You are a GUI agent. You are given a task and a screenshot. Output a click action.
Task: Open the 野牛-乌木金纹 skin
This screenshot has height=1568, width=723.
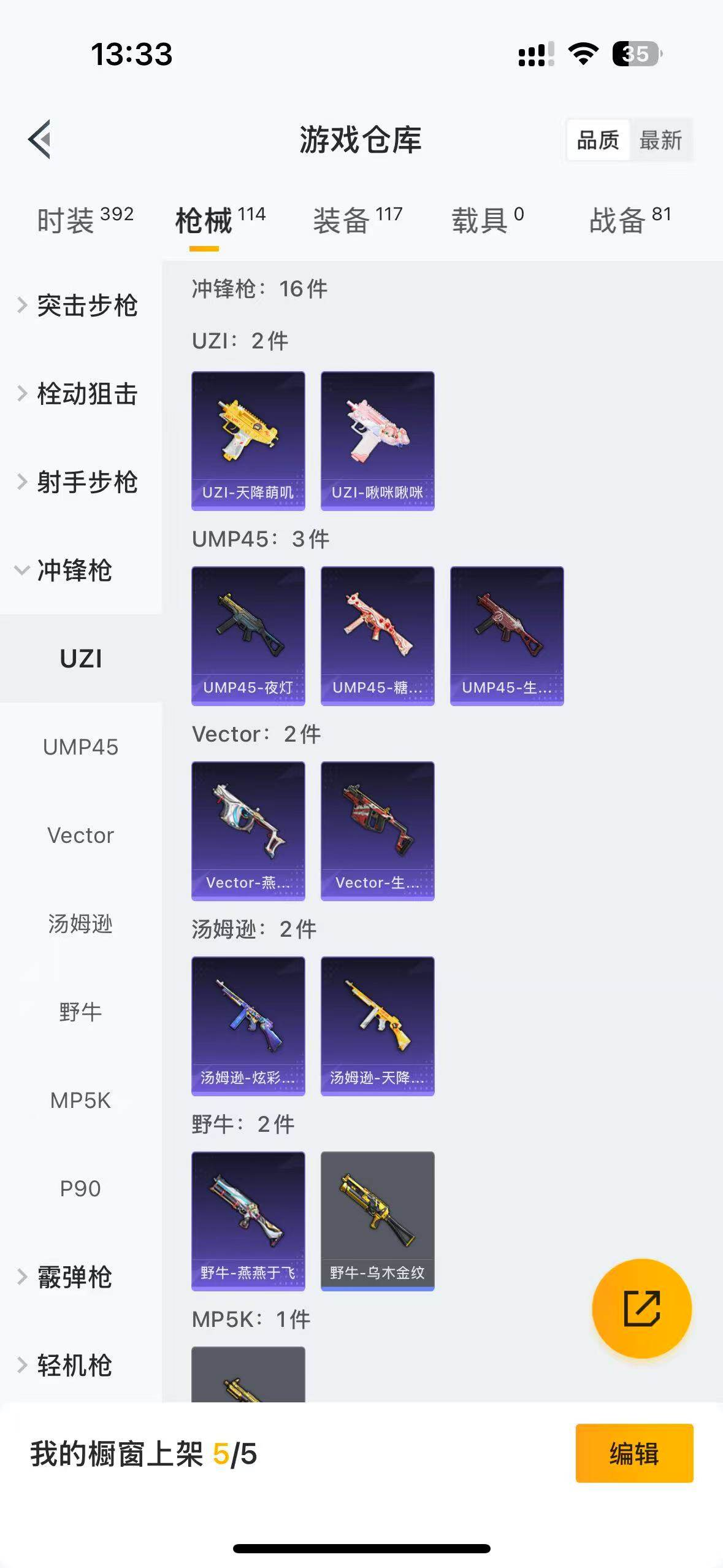click(377, 1221)
